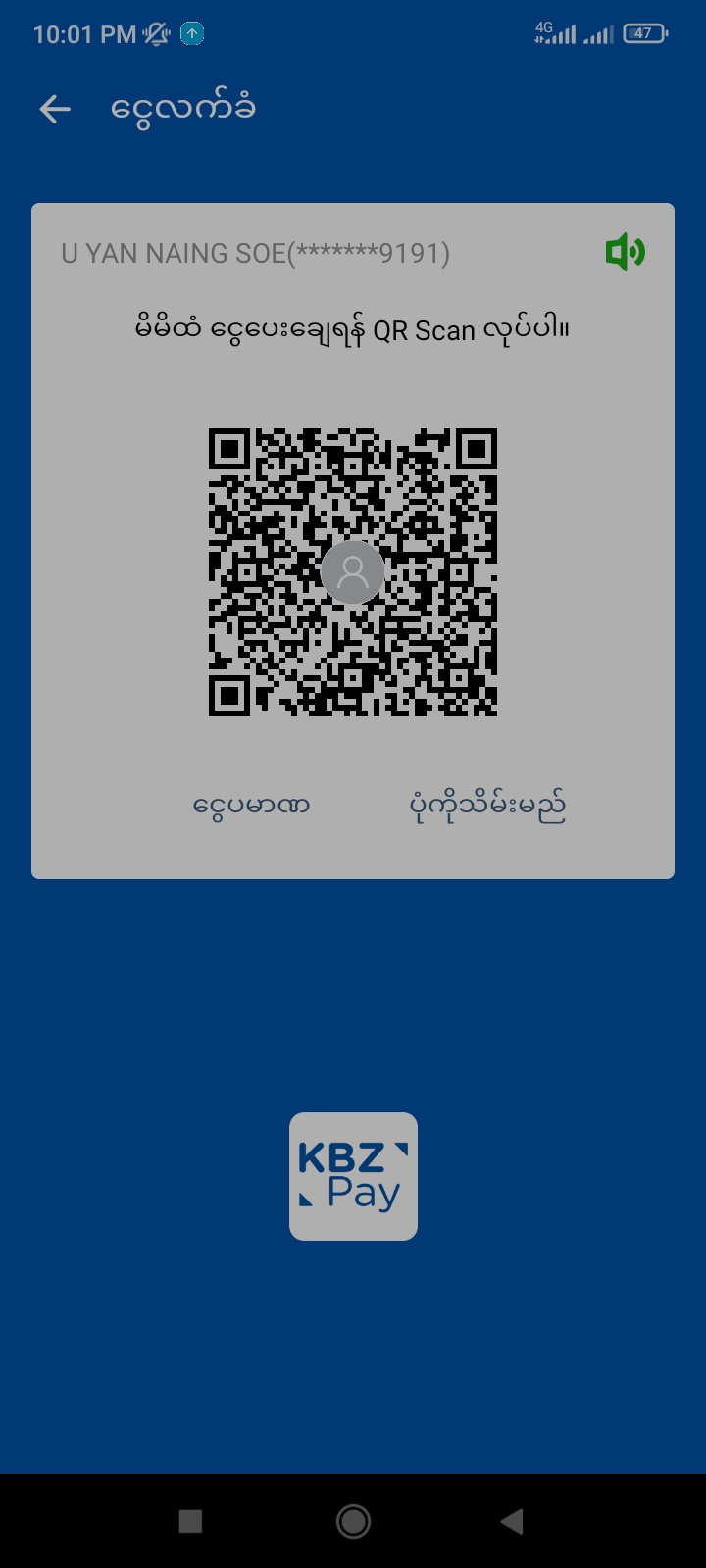
Task: Go back from the receive money screen
Action: tap(55, 109)
